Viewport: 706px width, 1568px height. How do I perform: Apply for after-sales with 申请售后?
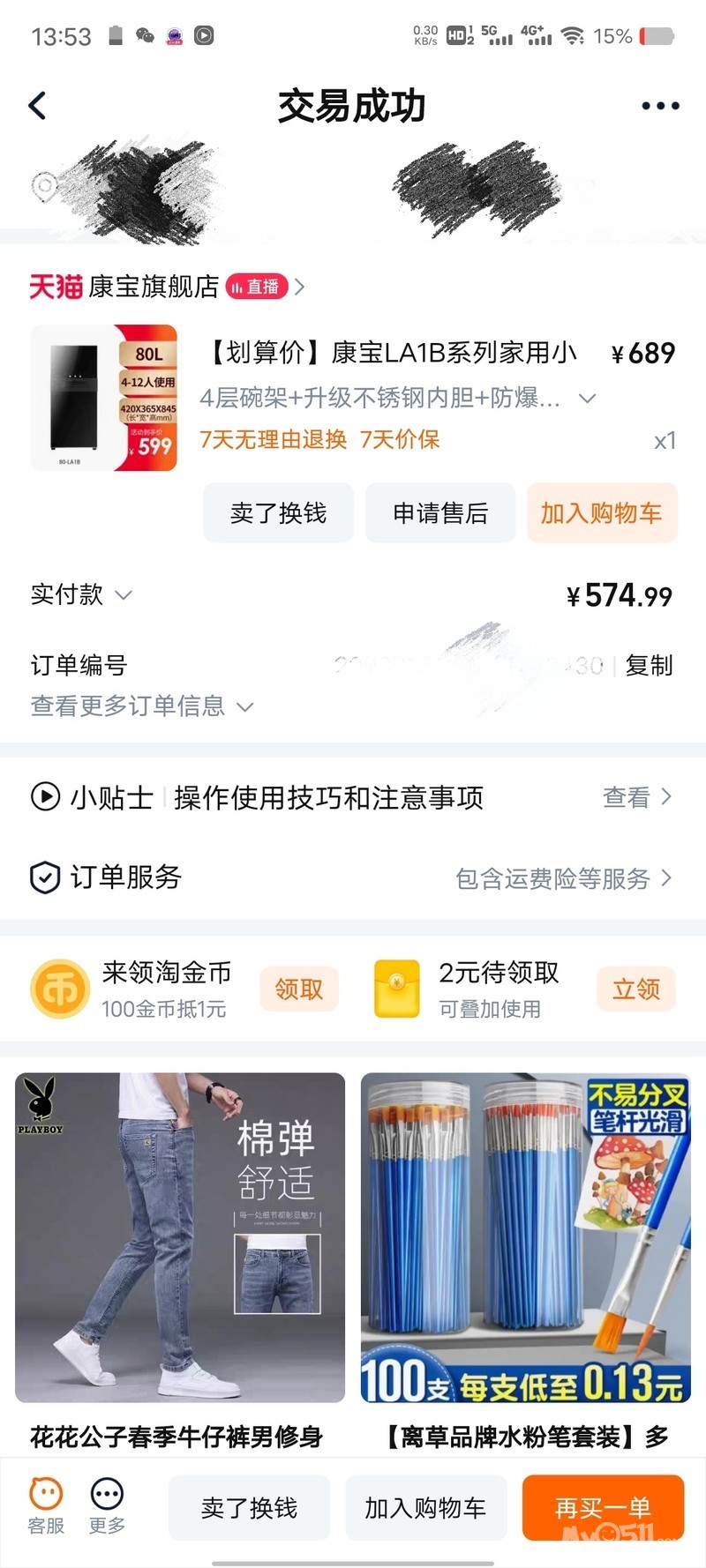(x=440, y=513)
